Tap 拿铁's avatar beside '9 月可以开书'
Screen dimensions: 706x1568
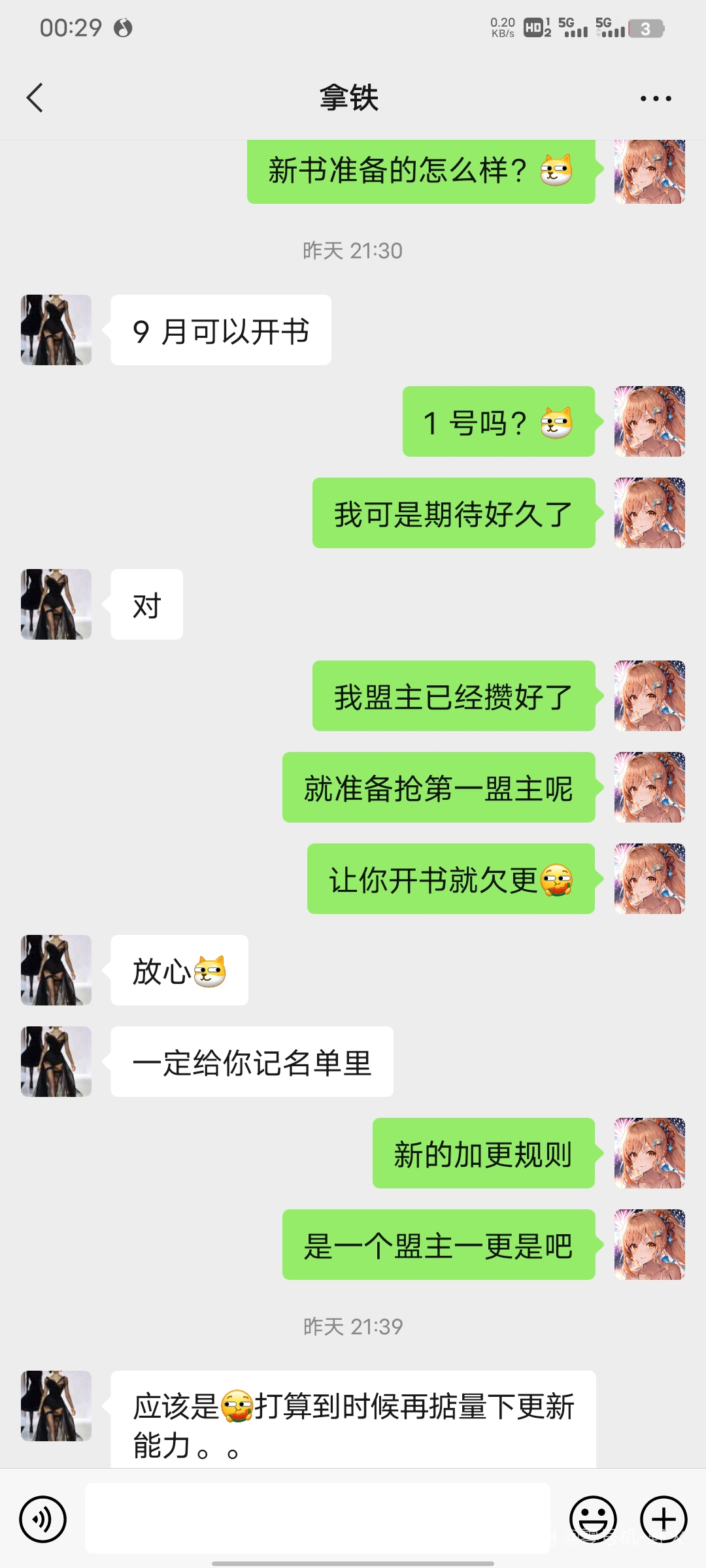click(56, 330)
